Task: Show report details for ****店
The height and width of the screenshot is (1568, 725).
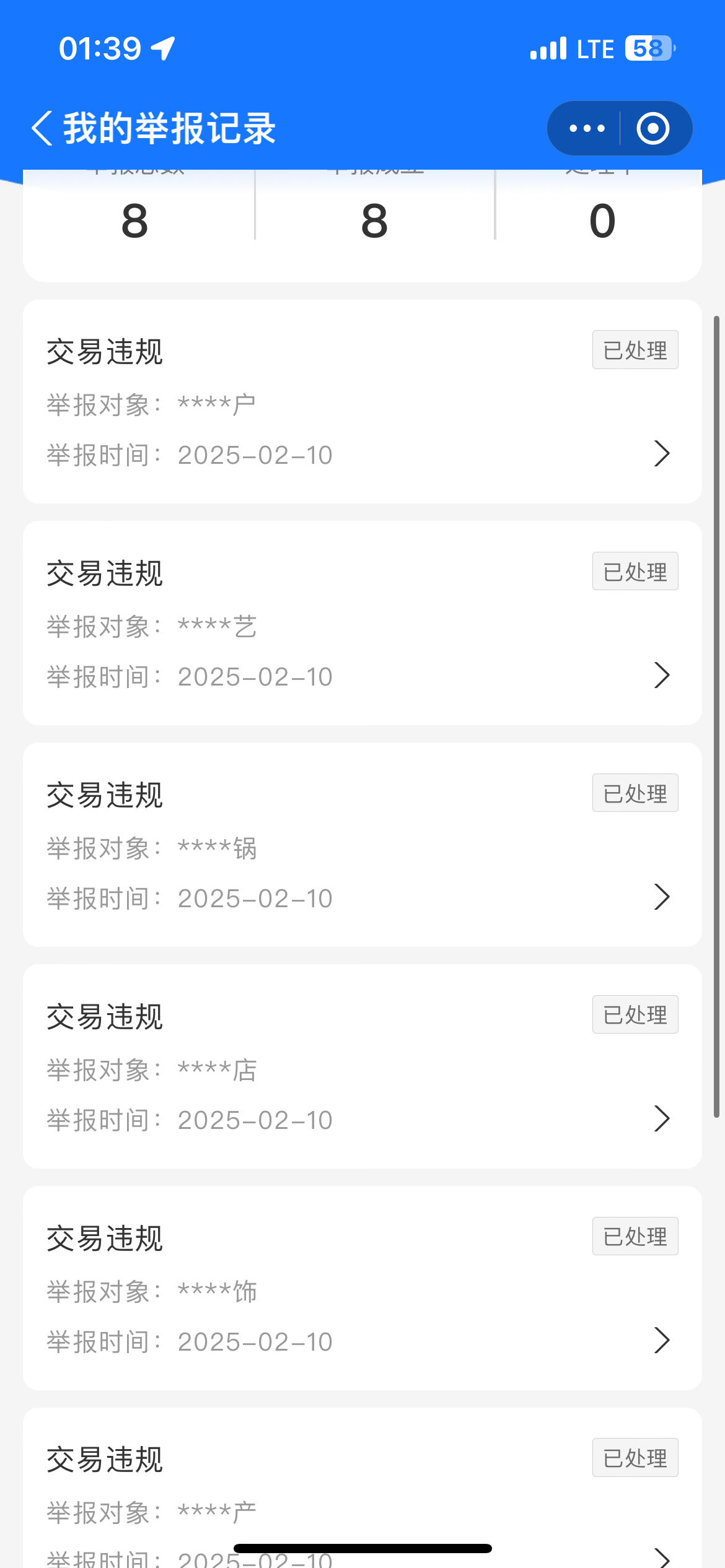Action: [x=362, y=1066]
